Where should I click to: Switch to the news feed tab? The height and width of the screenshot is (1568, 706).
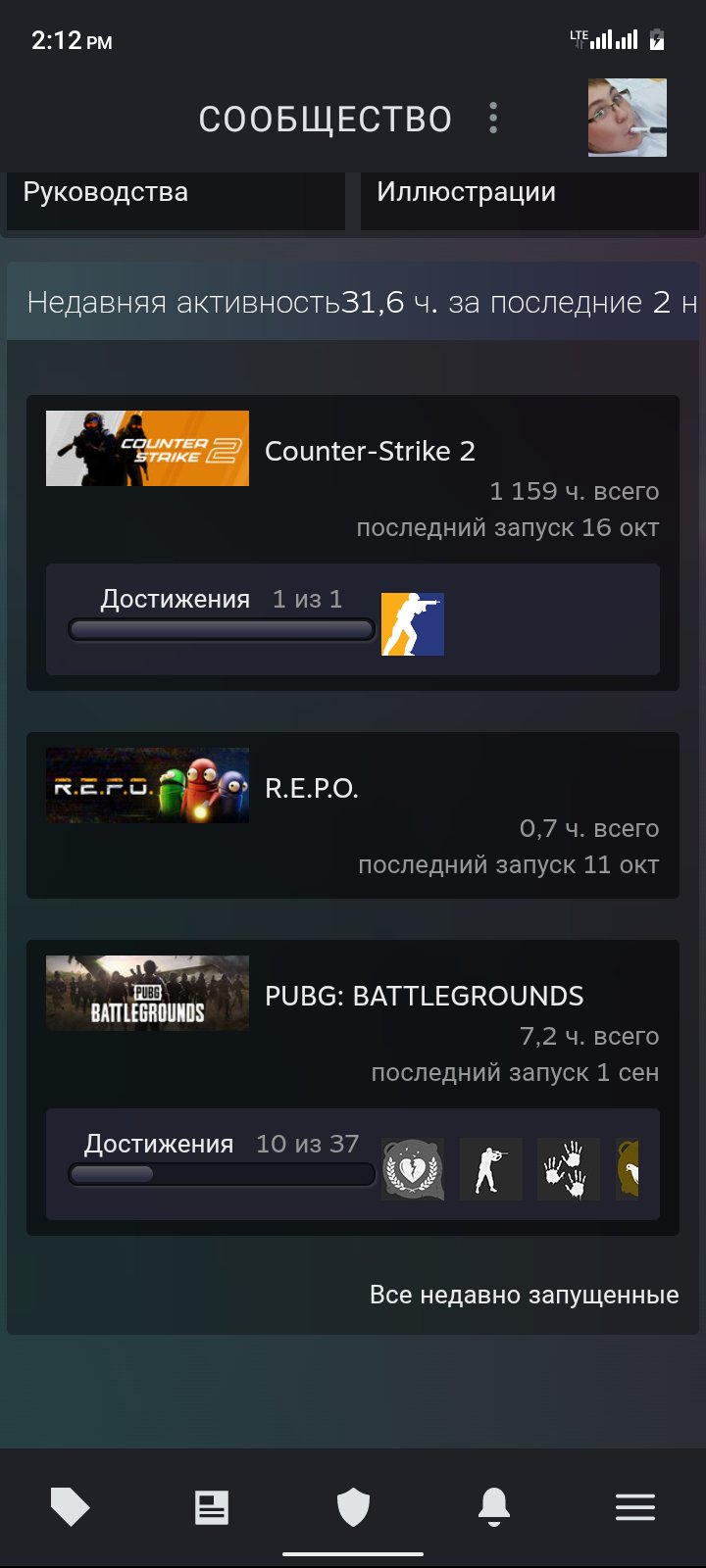tap(211, 1507)
